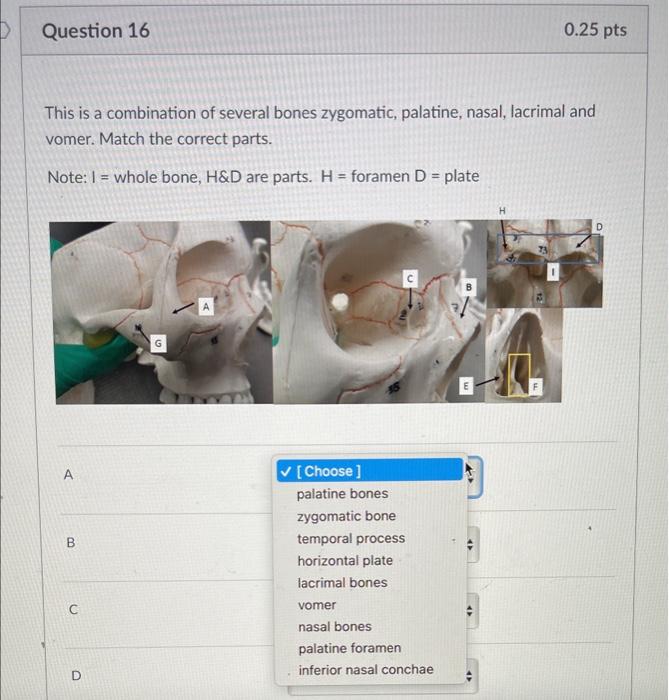Pick the zygomatic bone option

345,516
